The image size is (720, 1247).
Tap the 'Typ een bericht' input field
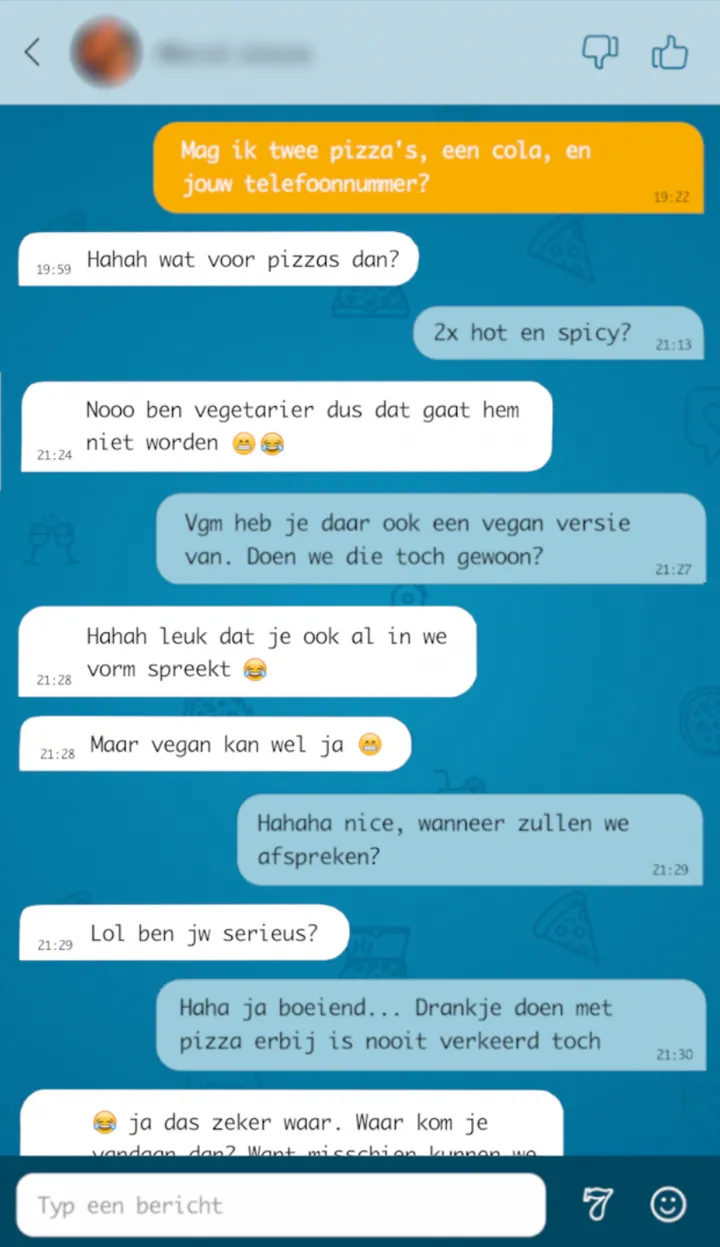(280, 1203)
